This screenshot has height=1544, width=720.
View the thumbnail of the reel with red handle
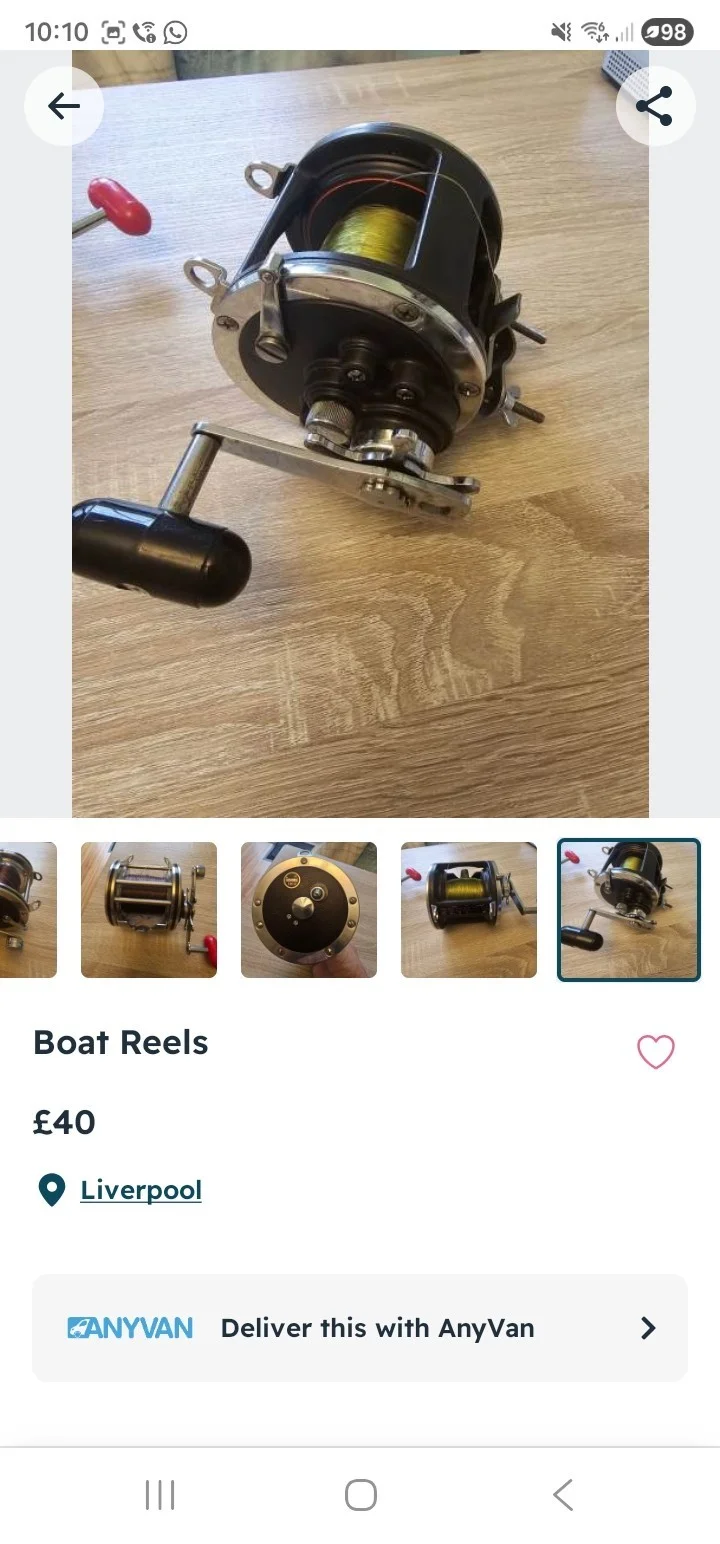click(149, 910)
